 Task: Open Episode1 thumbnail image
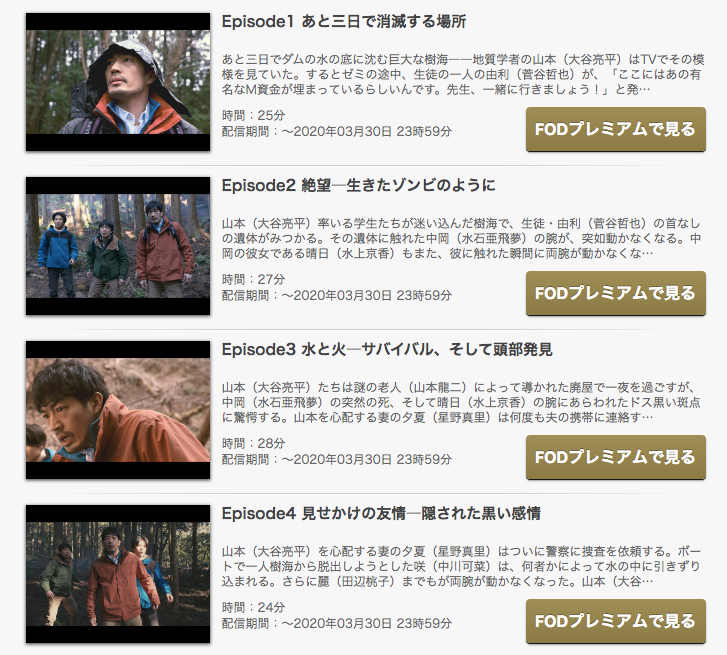117,82
